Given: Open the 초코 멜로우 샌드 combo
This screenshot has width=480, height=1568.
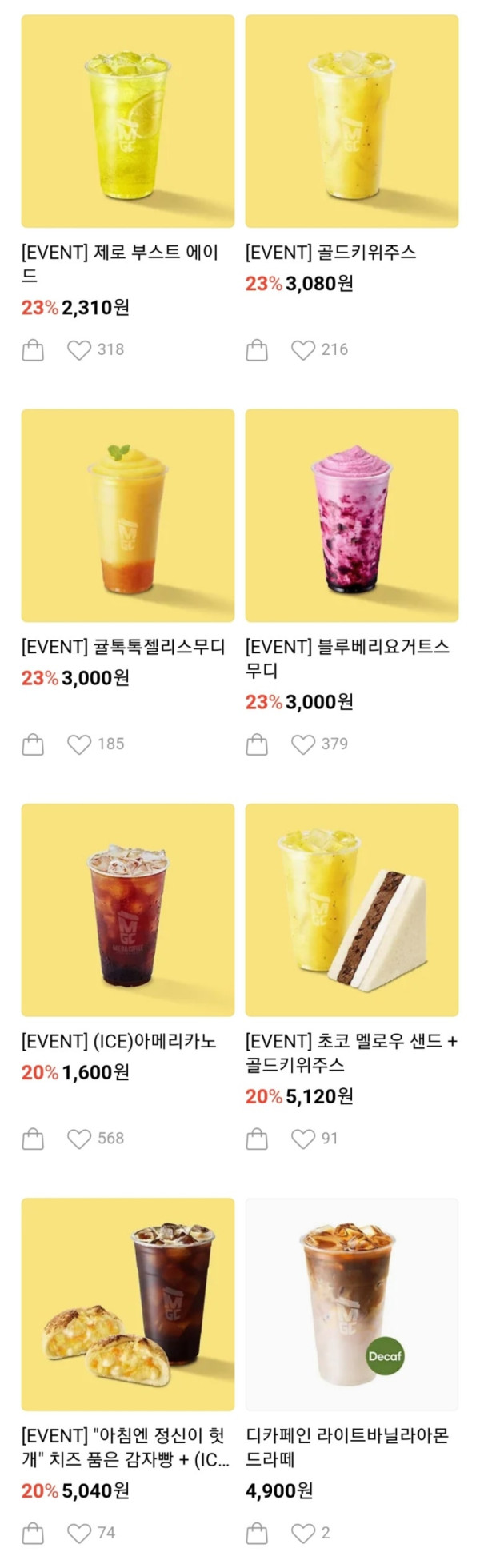Looking at the screenshot, I should (352, 910).
